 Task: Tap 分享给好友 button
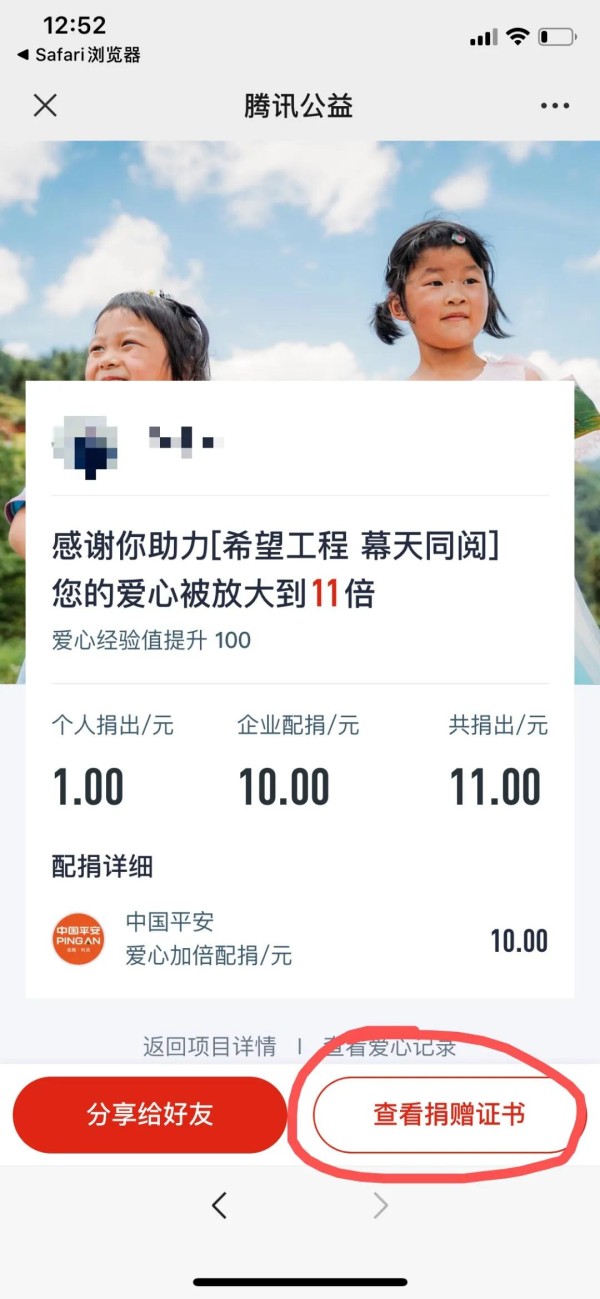(150, 1115)
